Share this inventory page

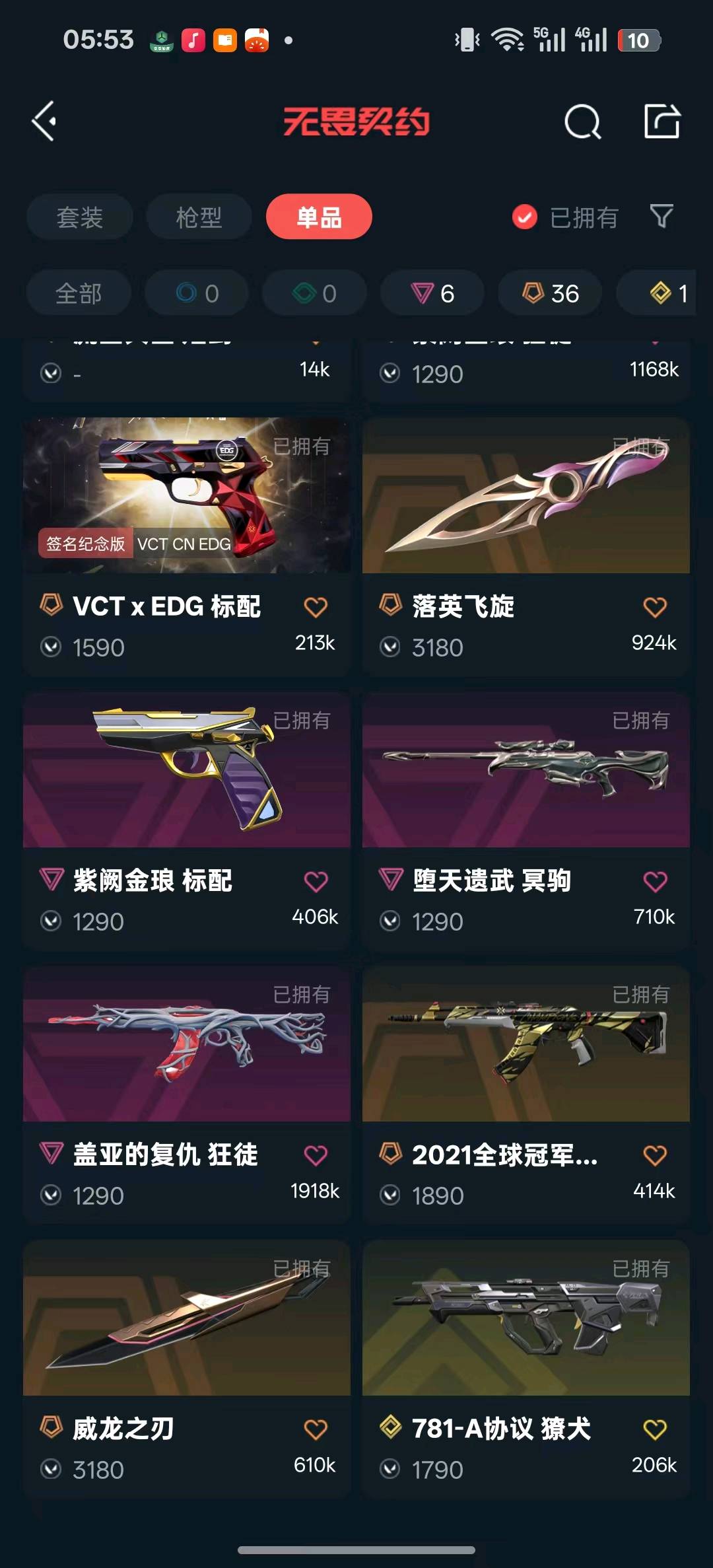pyautogui.click(x=662, y=122)
